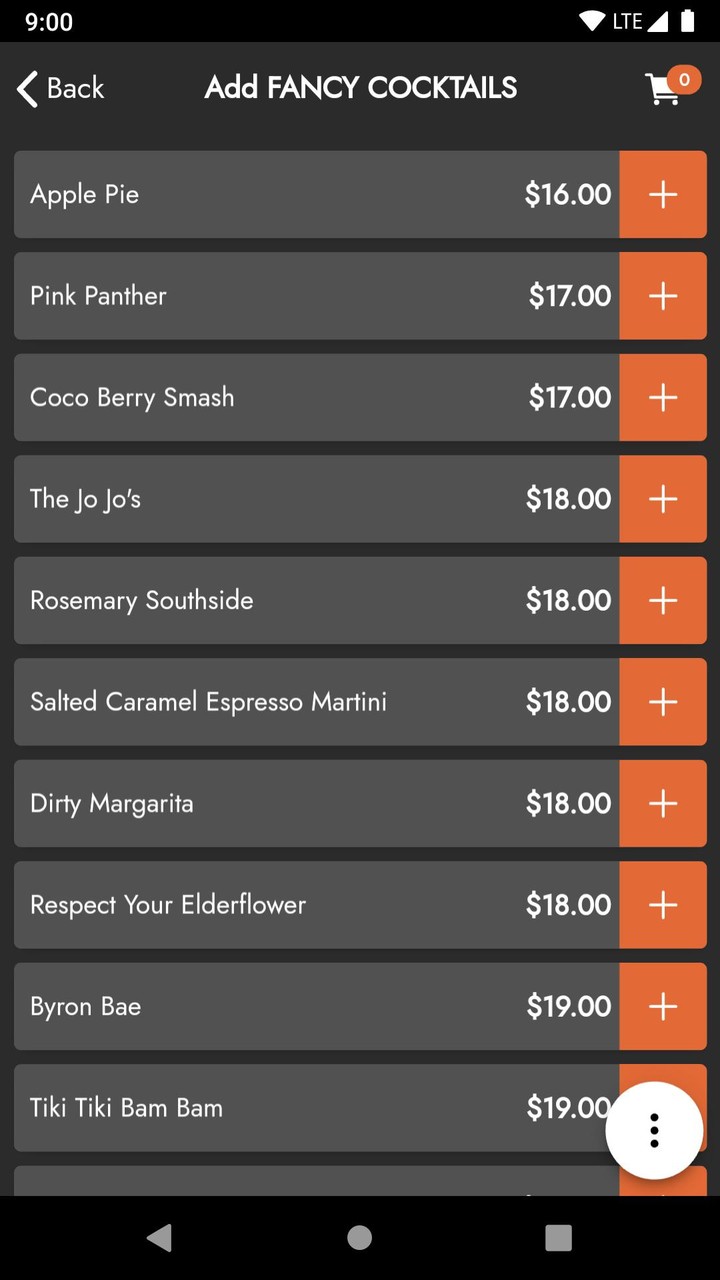Viewport: 720px width, 1280px height.
Task: Open the system recent apps view
Action: click(558, 1238)
